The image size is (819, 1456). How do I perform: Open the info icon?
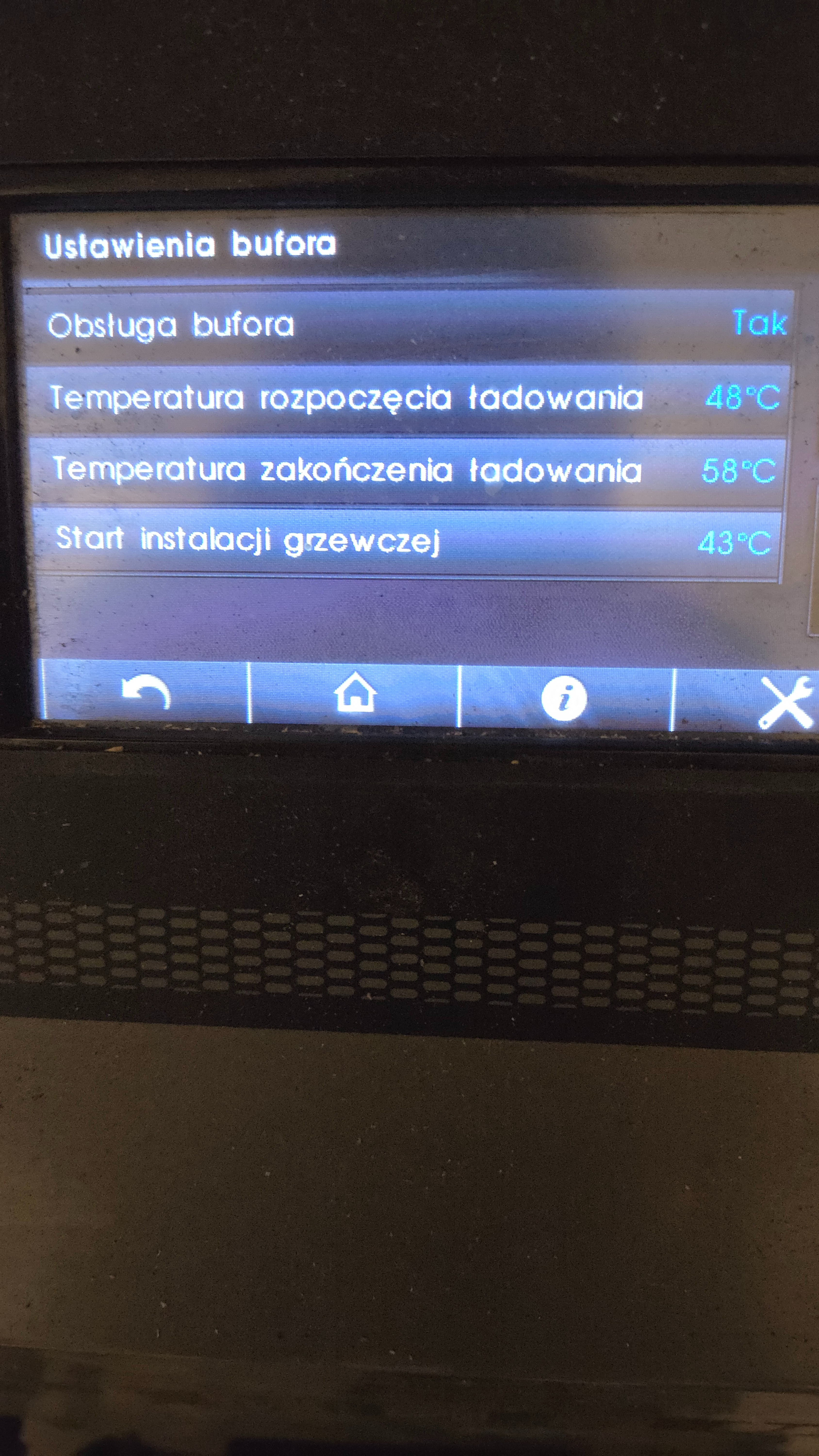(x=564, y=697)
